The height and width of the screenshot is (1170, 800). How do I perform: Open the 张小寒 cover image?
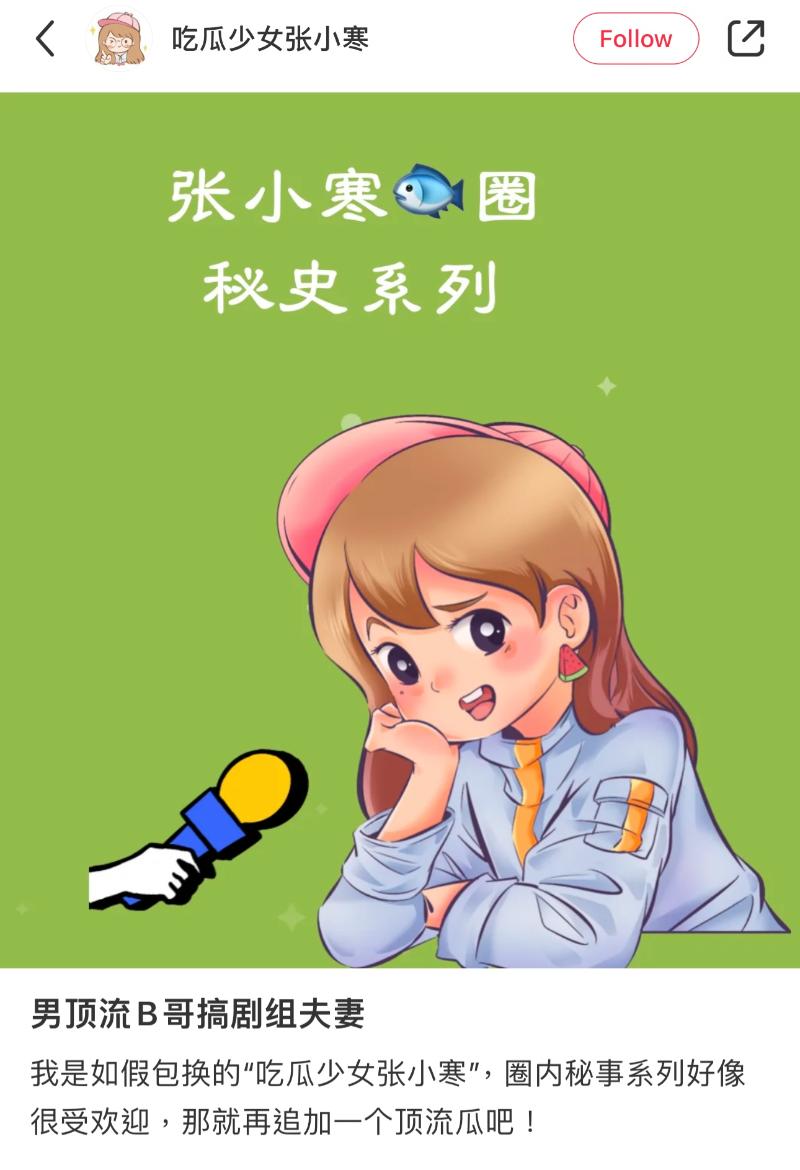[400, 530]
